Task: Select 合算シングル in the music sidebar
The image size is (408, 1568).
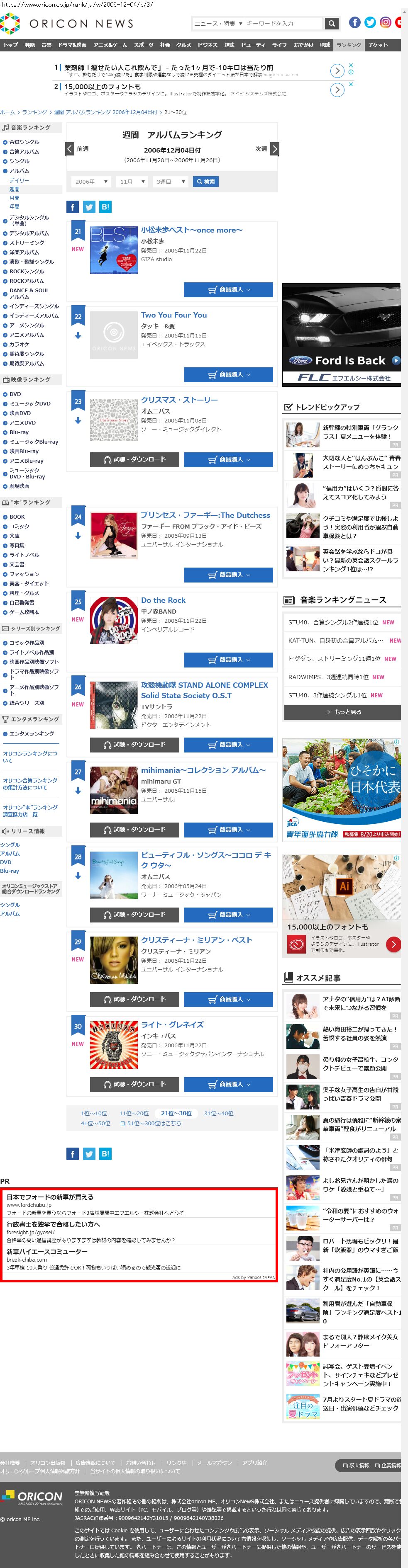Action: pyautogui.click(x=24, y=142)
